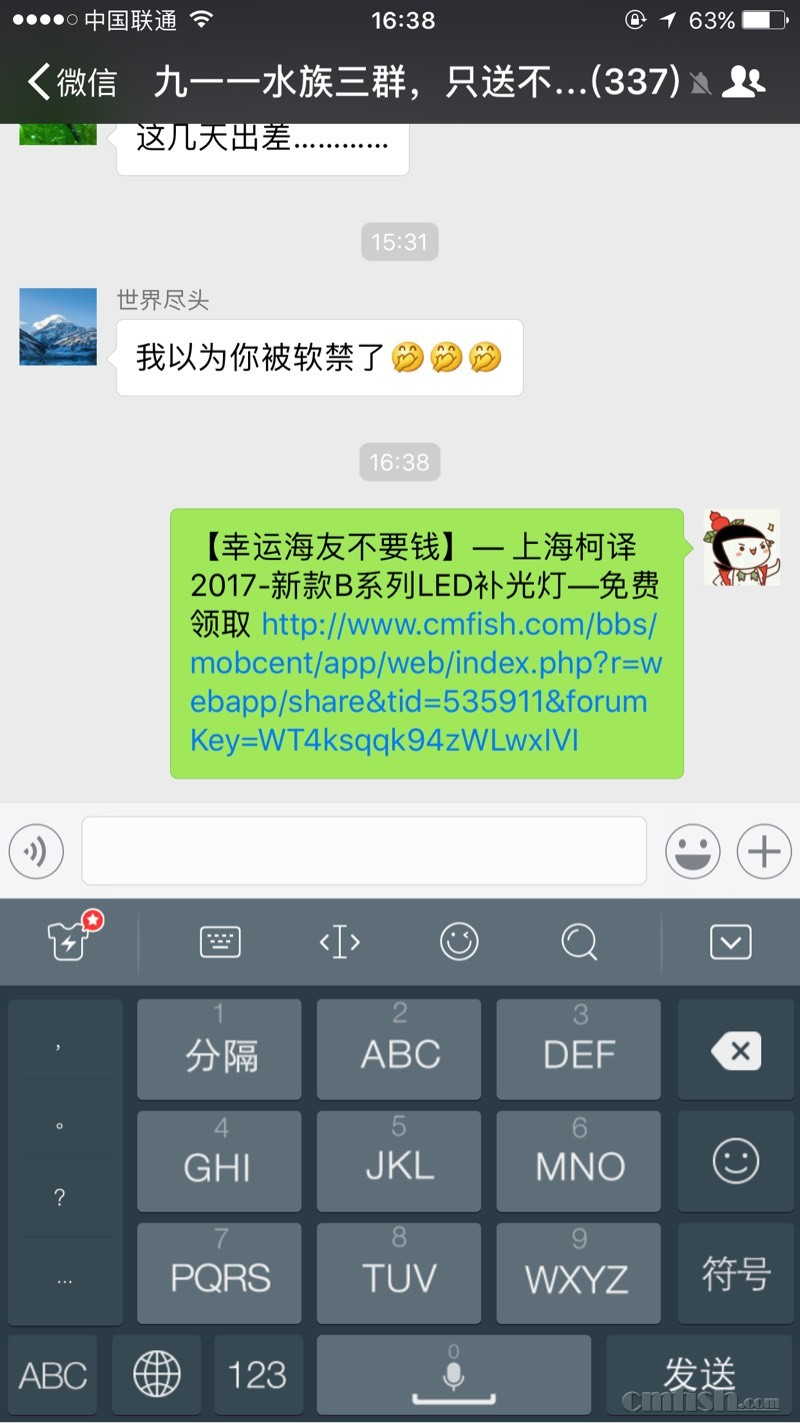Screen dimensions: 800x1423
Task: Go back to the 微信 chat list
Action: pos(72,82)
